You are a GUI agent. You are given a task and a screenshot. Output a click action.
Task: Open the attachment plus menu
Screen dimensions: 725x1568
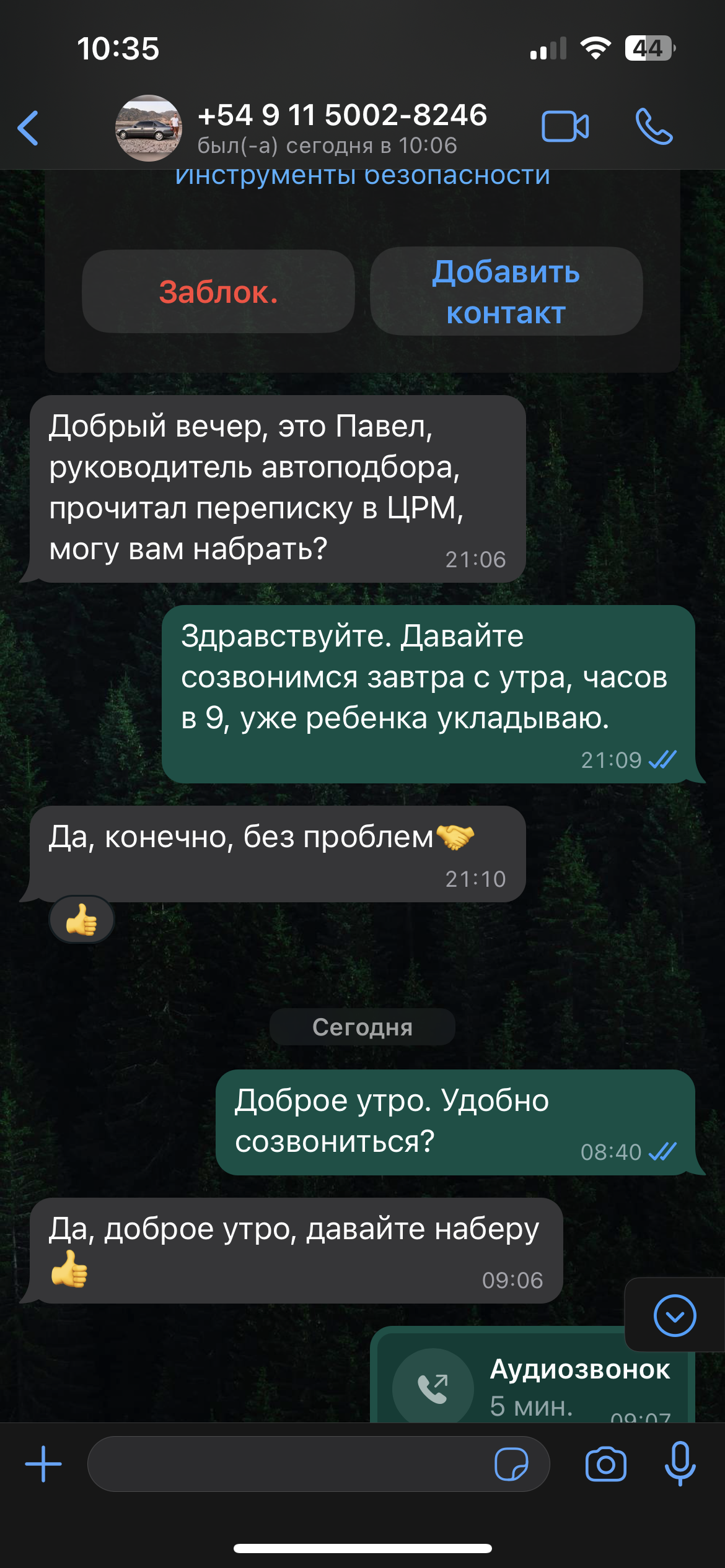point(43,1464)
